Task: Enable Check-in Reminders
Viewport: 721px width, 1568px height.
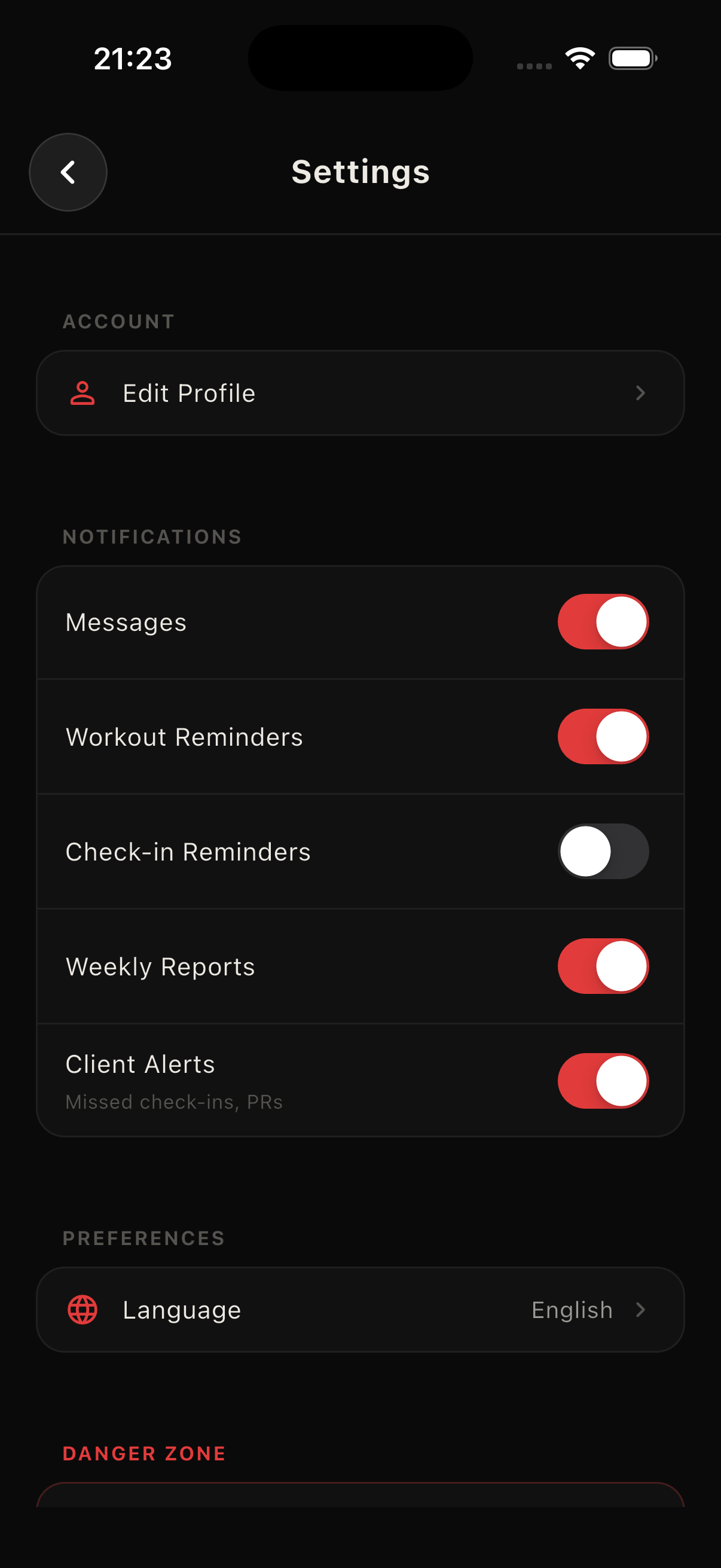Action: pos(603,851)
